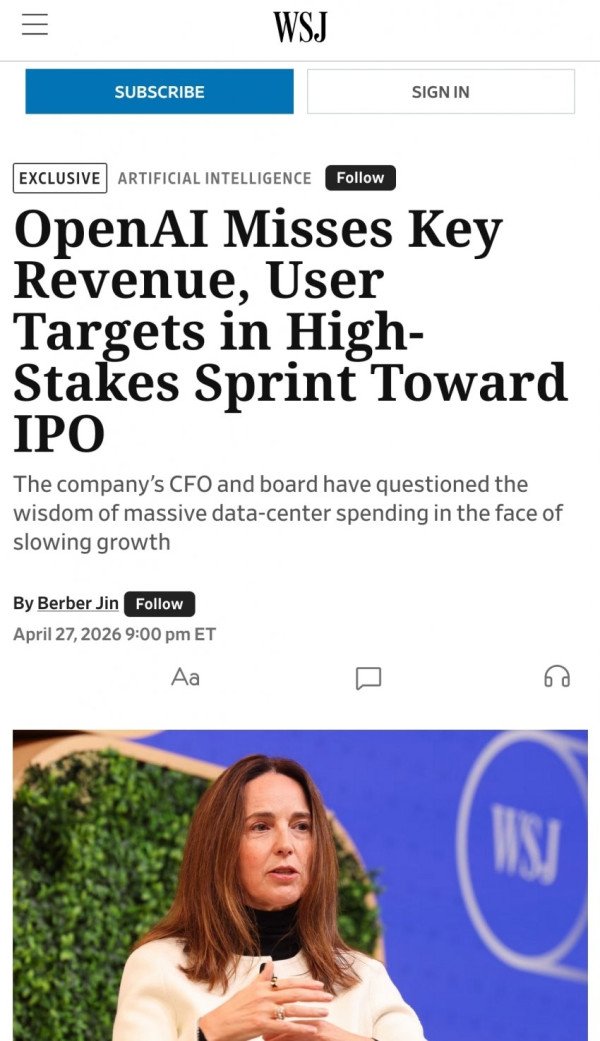
Task: Open author Berber Jin's profile
Action: click(x=78, y=603)
